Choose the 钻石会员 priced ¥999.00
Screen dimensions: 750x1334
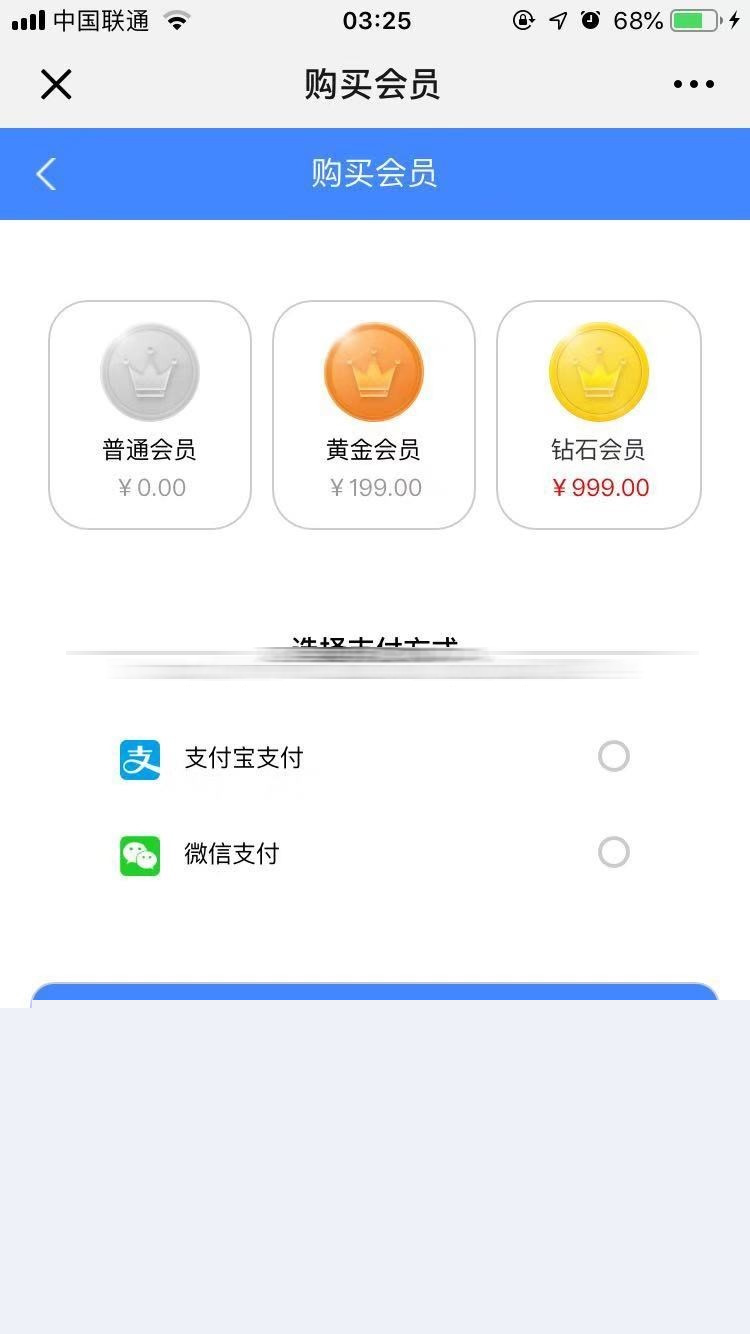click(x=598, y=413)
